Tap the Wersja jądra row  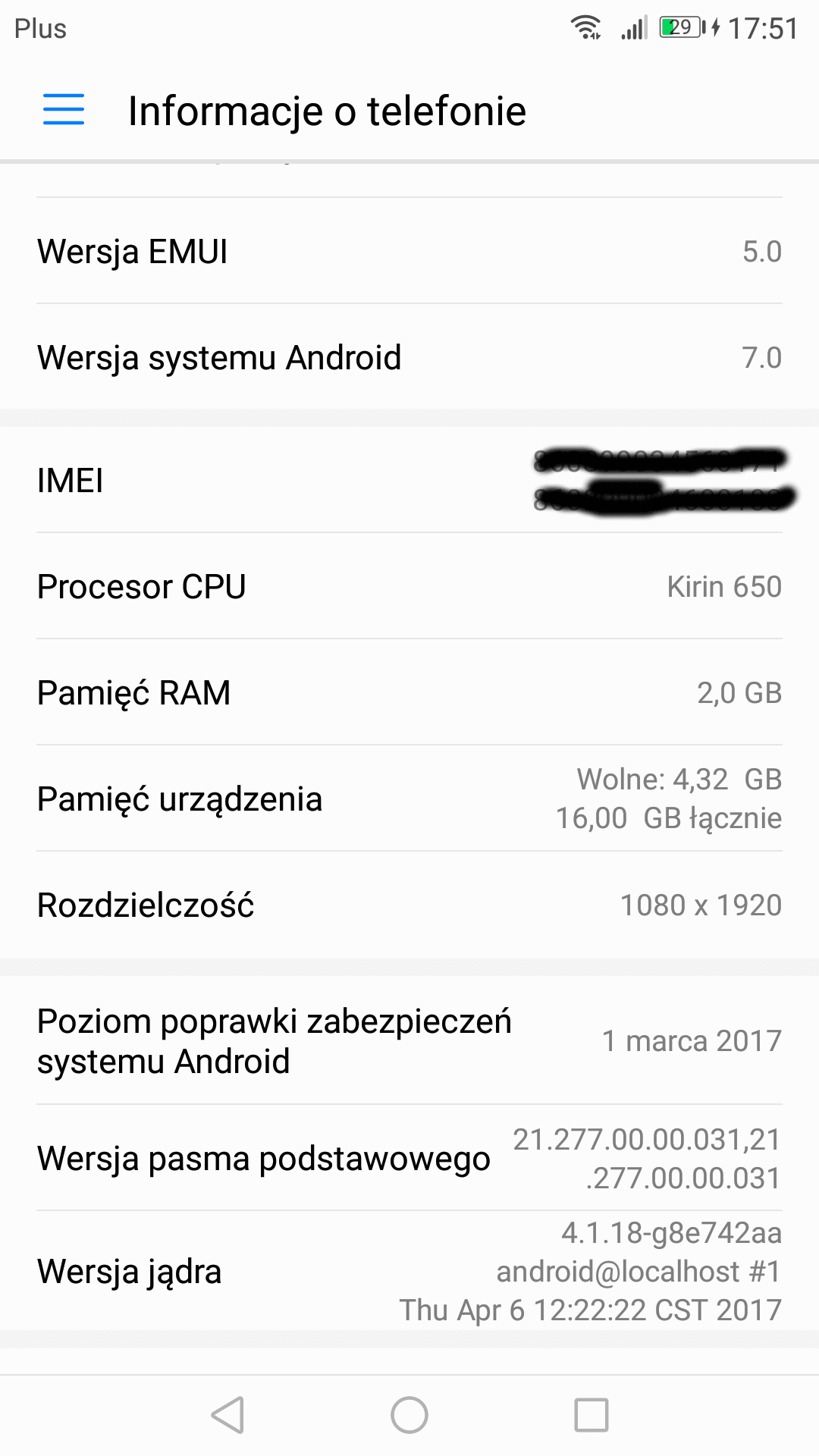[x=409, y=1271]
